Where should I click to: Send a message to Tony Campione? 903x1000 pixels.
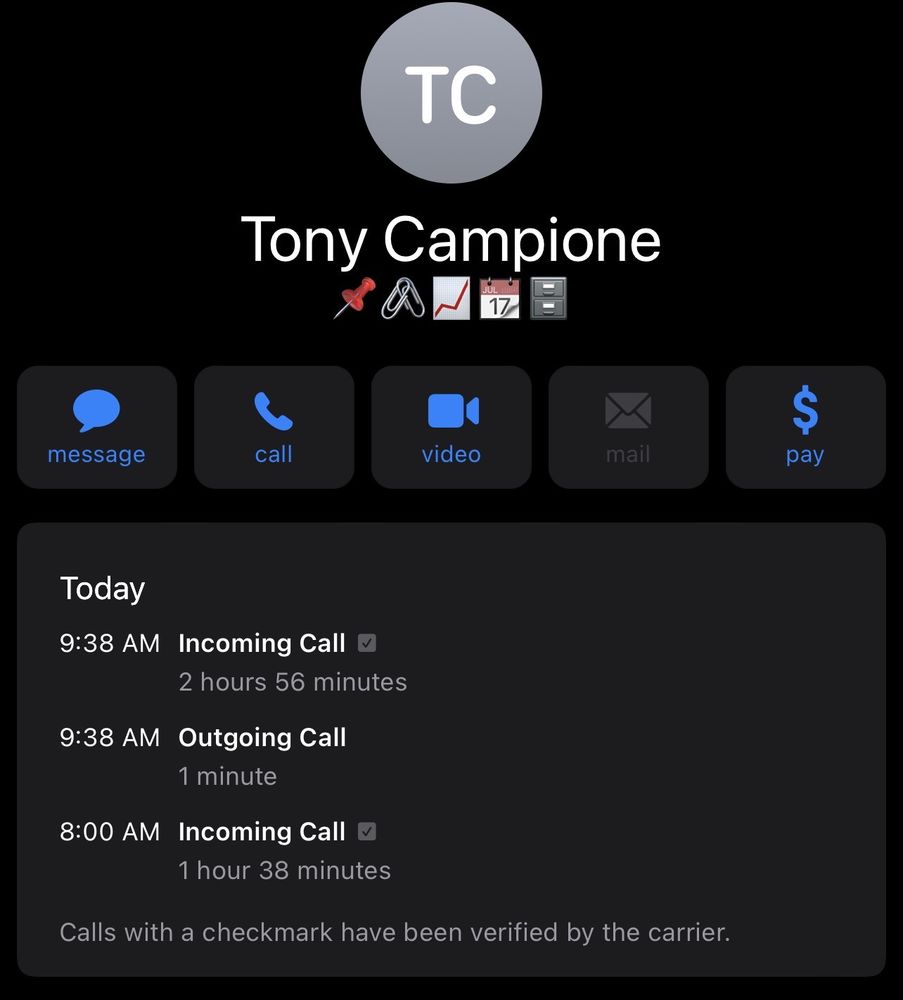click(97, 427)
